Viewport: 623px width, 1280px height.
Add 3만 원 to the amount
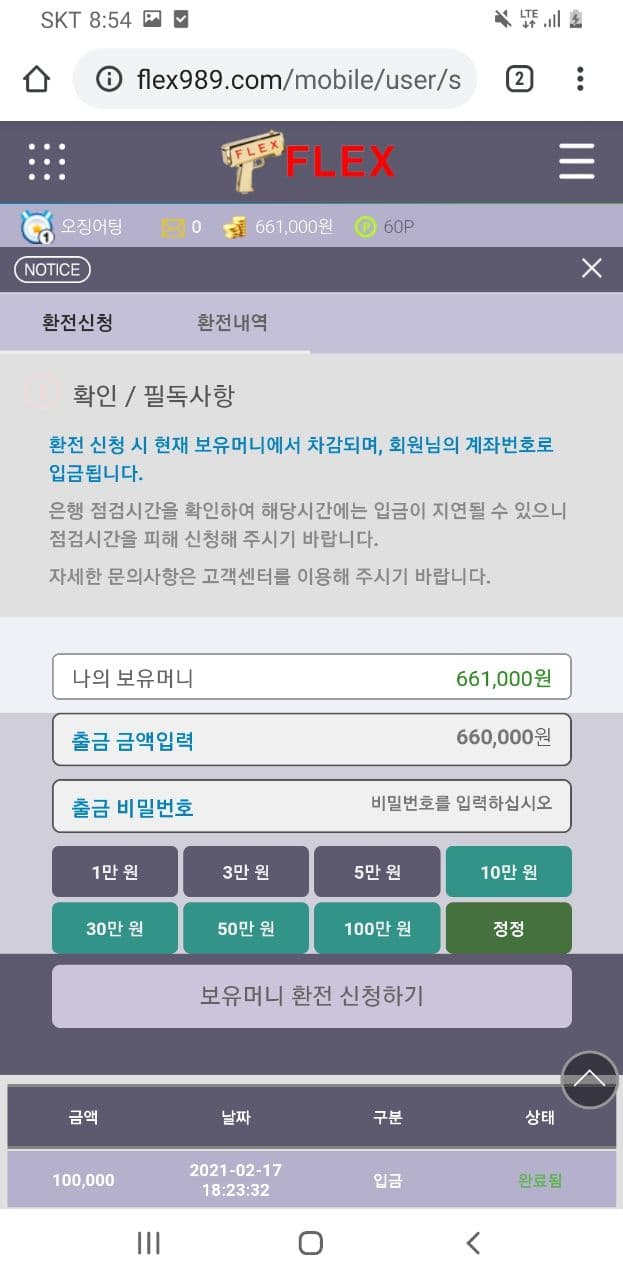click(246, 872)
